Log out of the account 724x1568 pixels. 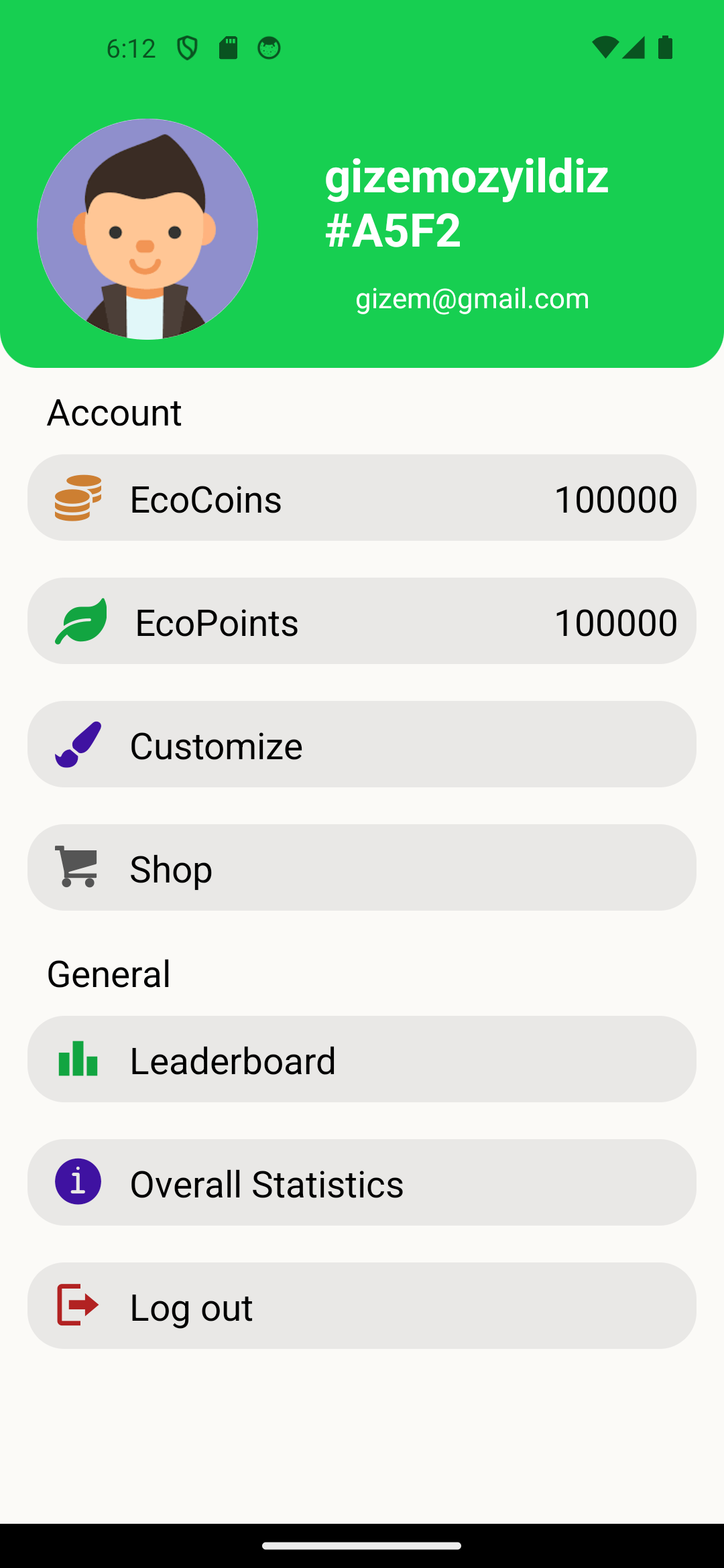(362, 1306)
